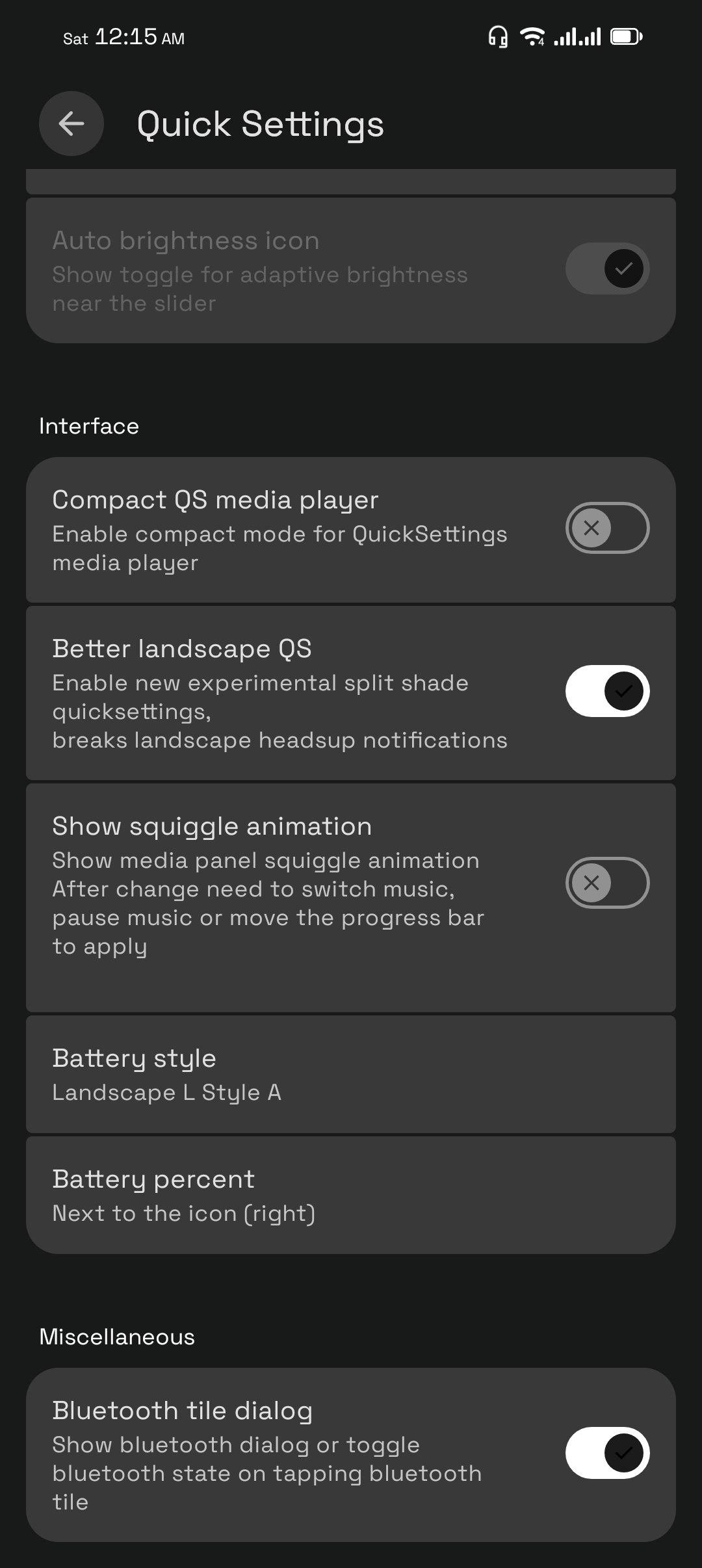Viewport: 702px width, 1568px height.
Task: Enable Show squiggle animation
Action: click(607, 883)
